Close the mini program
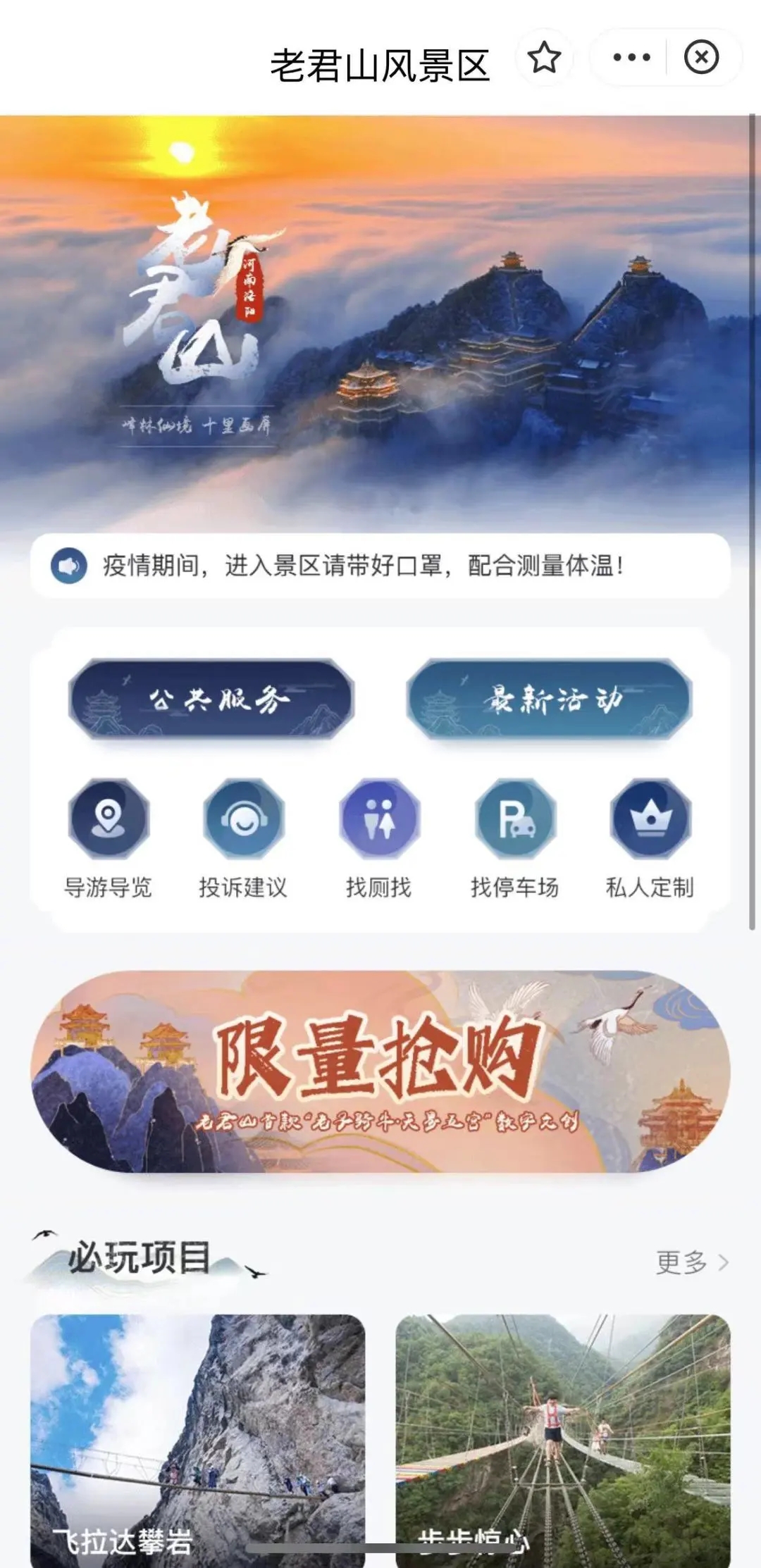Screen dimensions: 761x1568 701,58
